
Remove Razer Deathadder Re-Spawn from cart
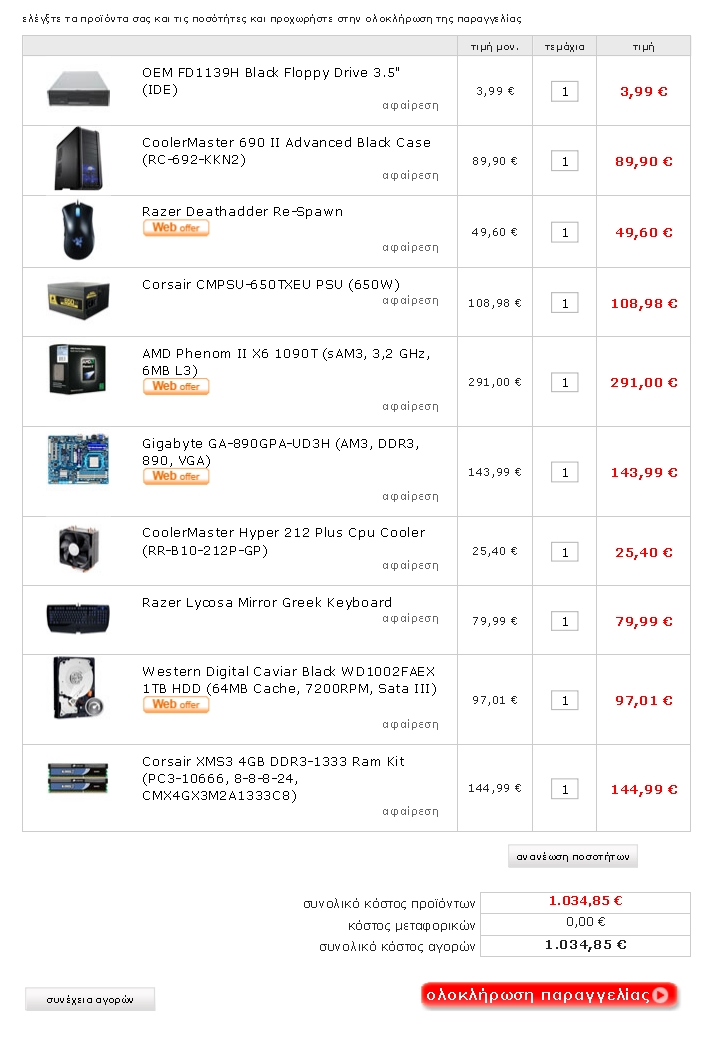pos(410,247)
